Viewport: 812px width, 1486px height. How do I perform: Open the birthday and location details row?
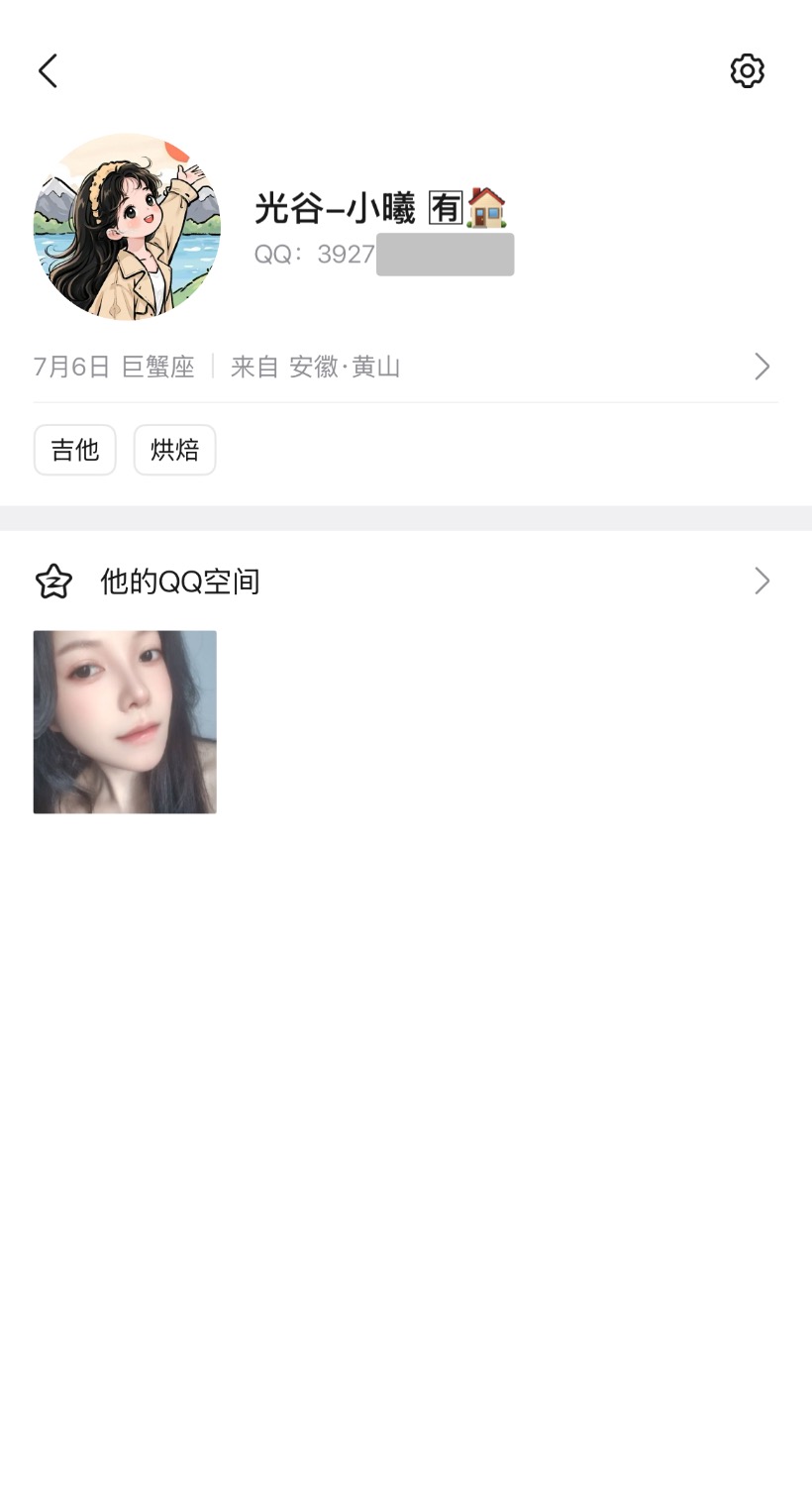click(405, 367)
